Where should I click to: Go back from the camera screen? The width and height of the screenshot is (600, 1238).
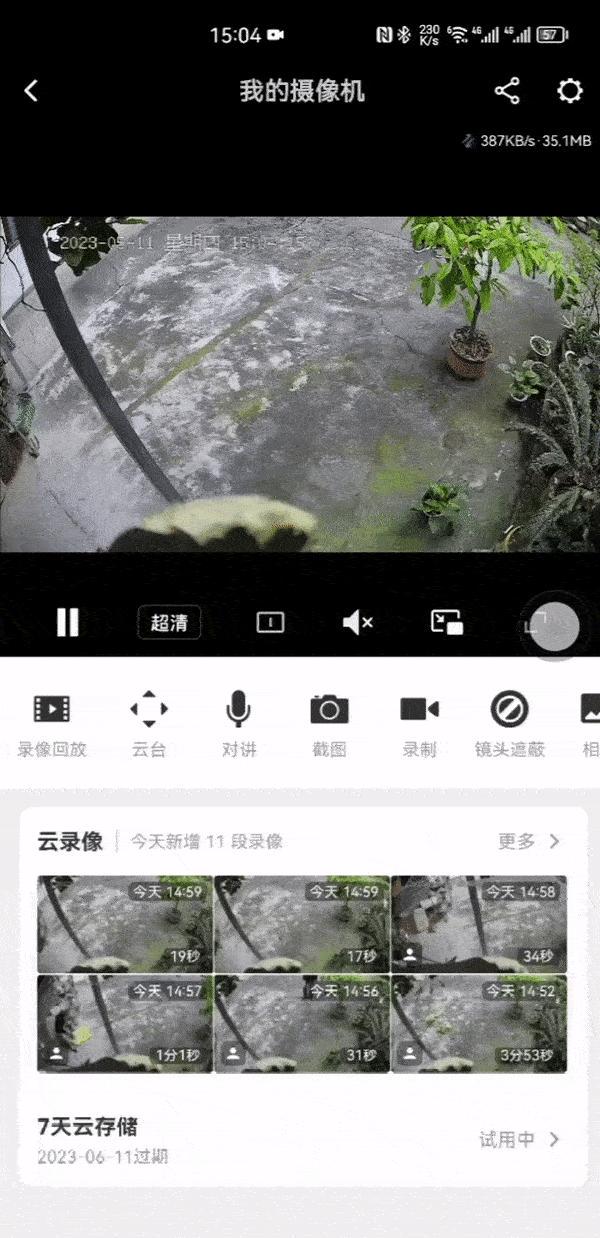point(31,91)
